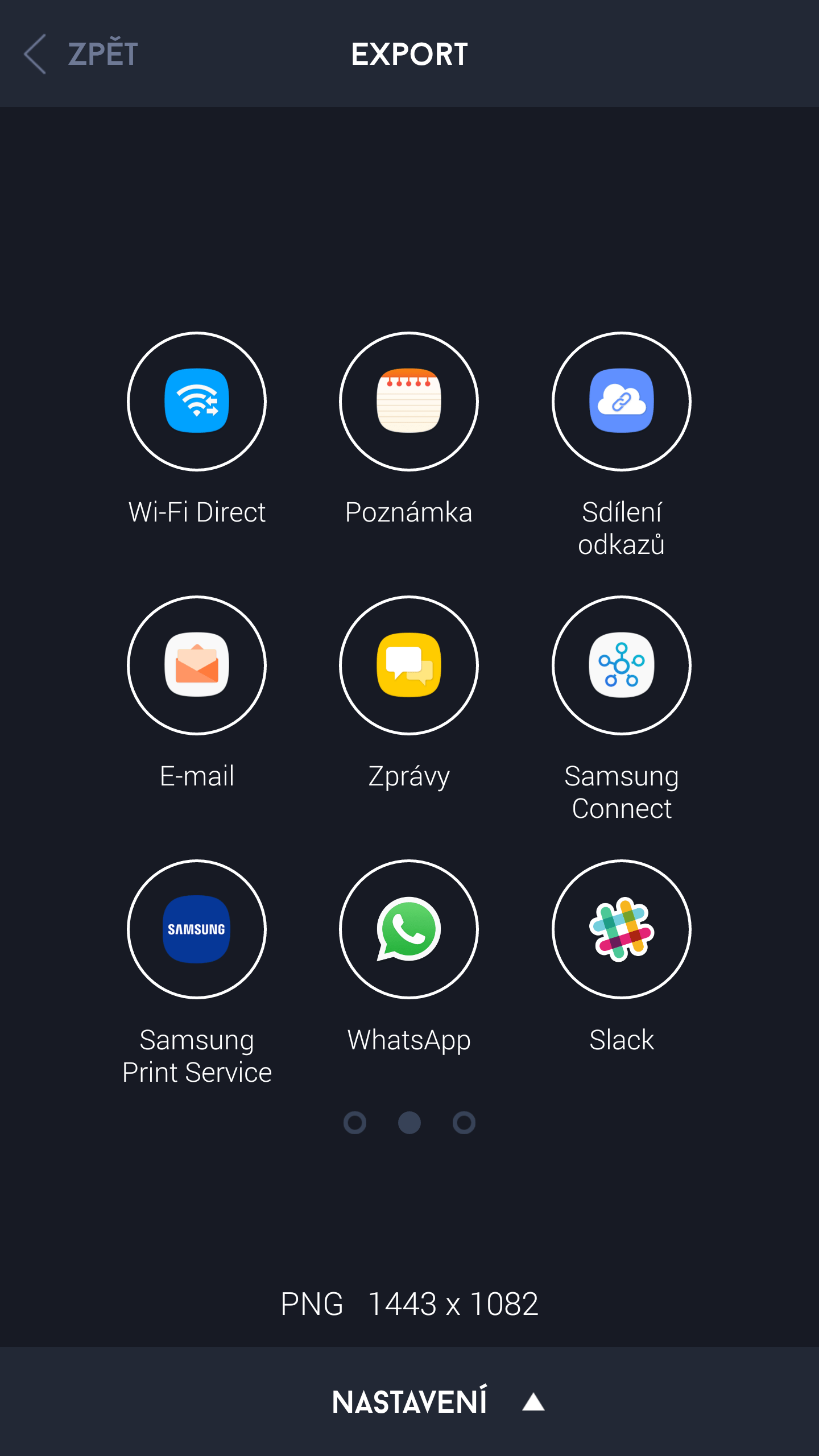Share through Zprávy messages

pos(409,665)
